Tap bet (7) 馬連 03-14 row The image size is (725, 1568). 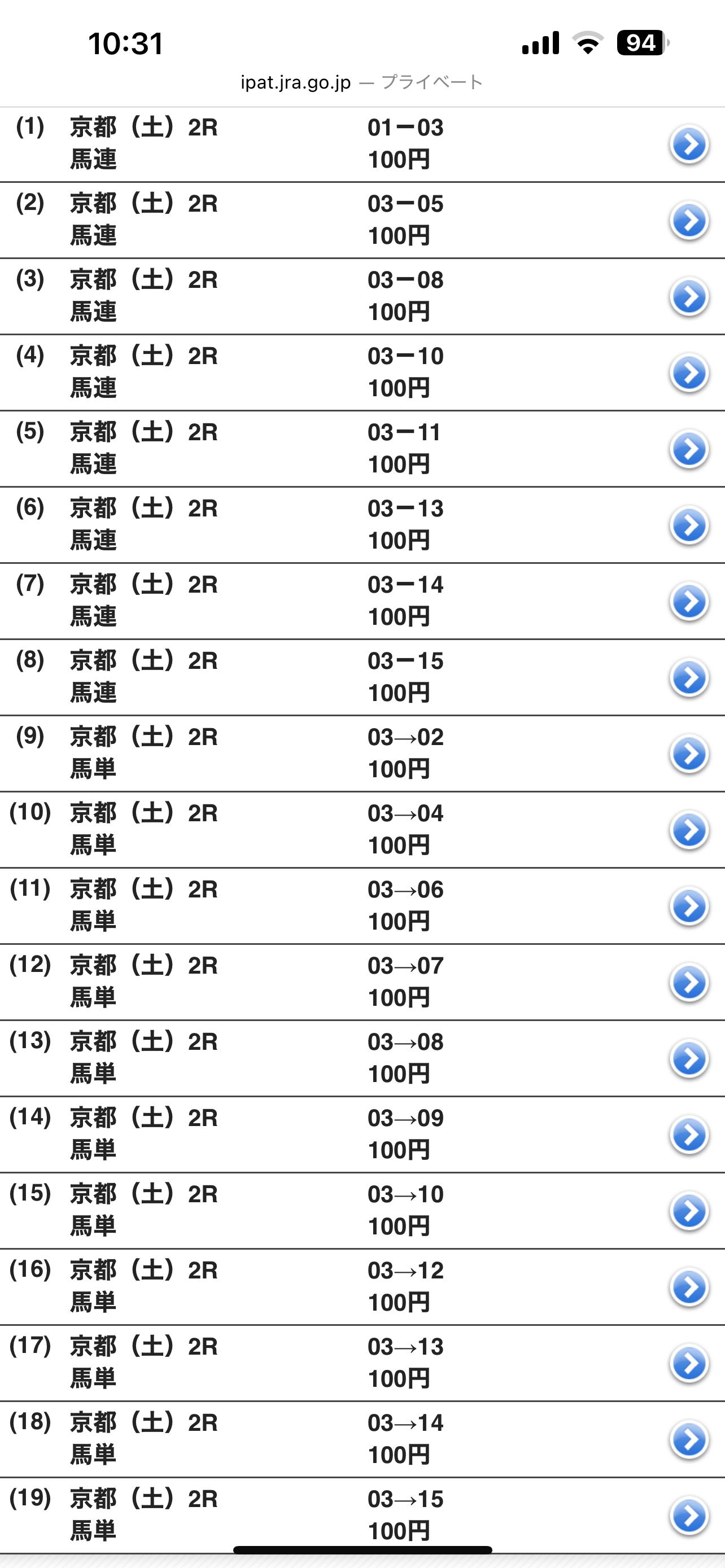pos(362,601)
